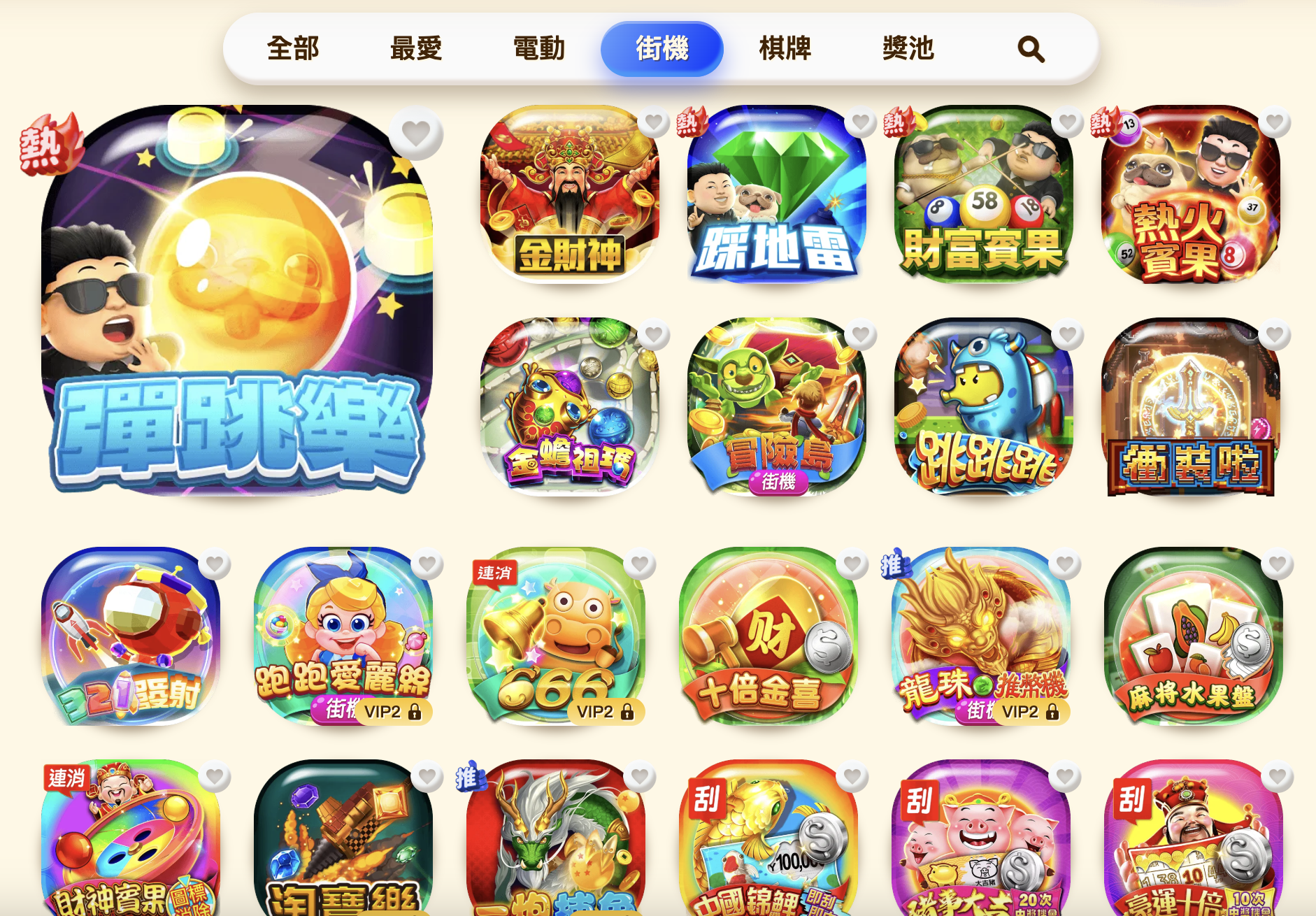Play the 321發射 game
The width and height of the screenshot is (1316, 916).
130,636
